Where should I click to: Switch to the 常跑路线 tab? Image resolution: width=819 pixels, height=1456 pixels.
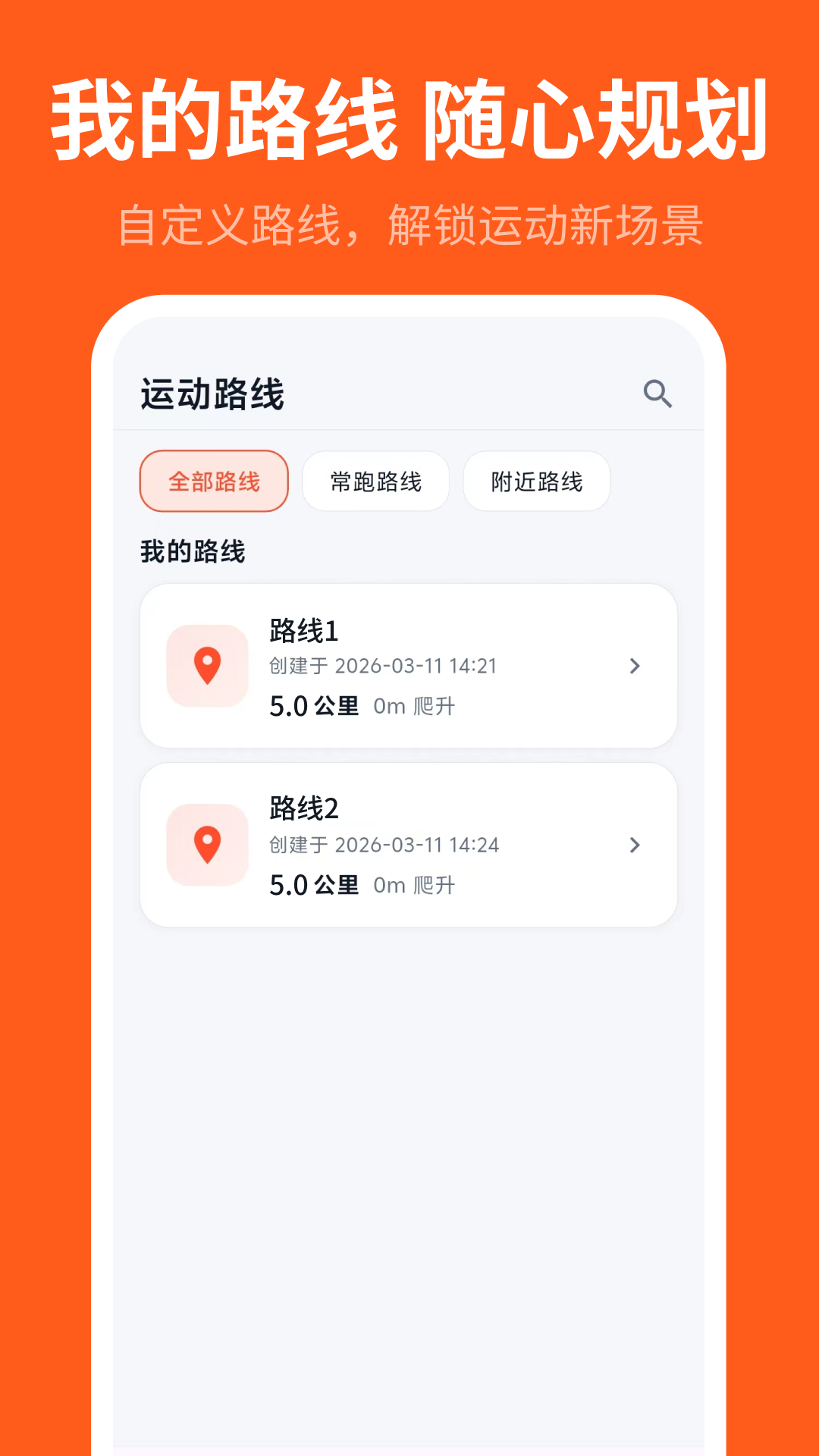click(x=375, y=481)
